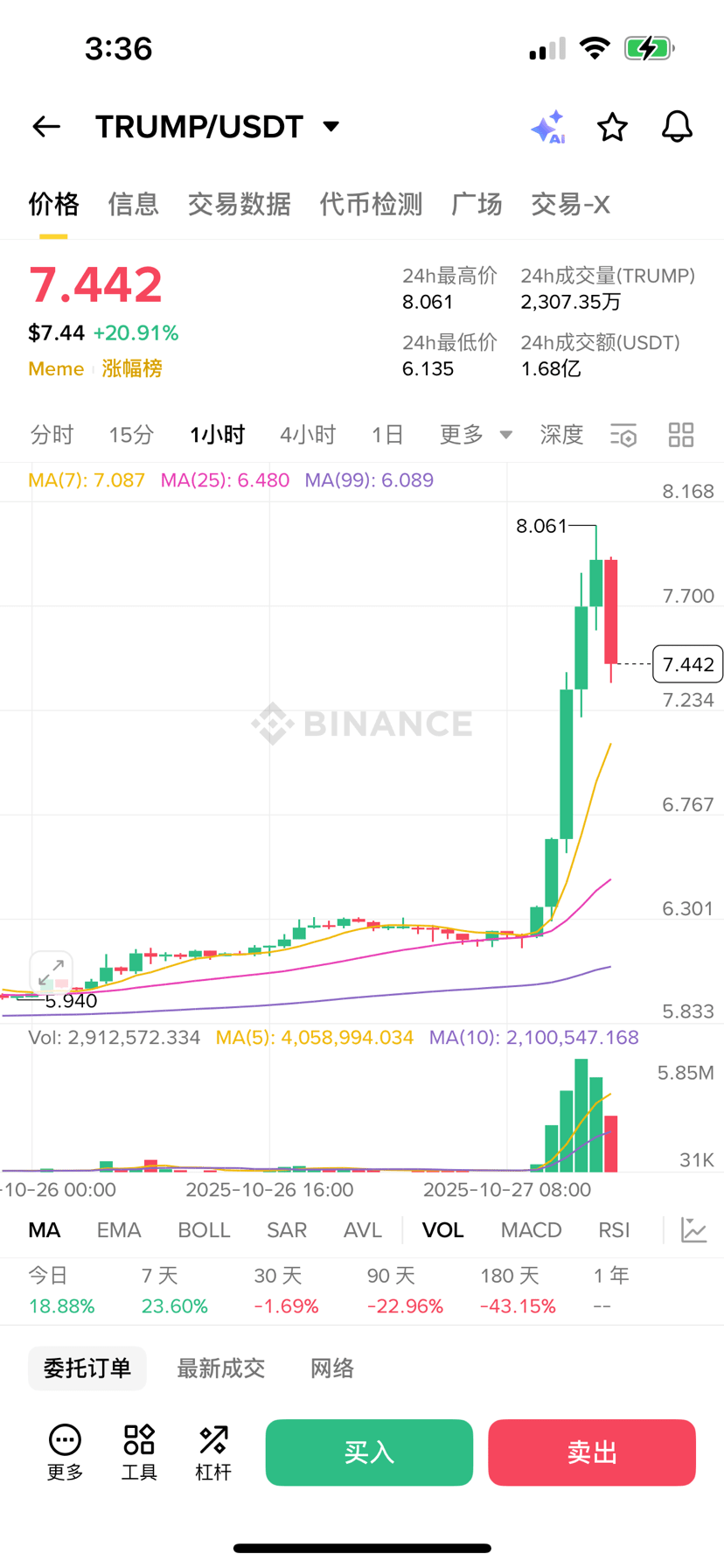Viewport: 724px width, 1568px height.
Task: Select the BOLL indicator
Action: [204, 1230]
